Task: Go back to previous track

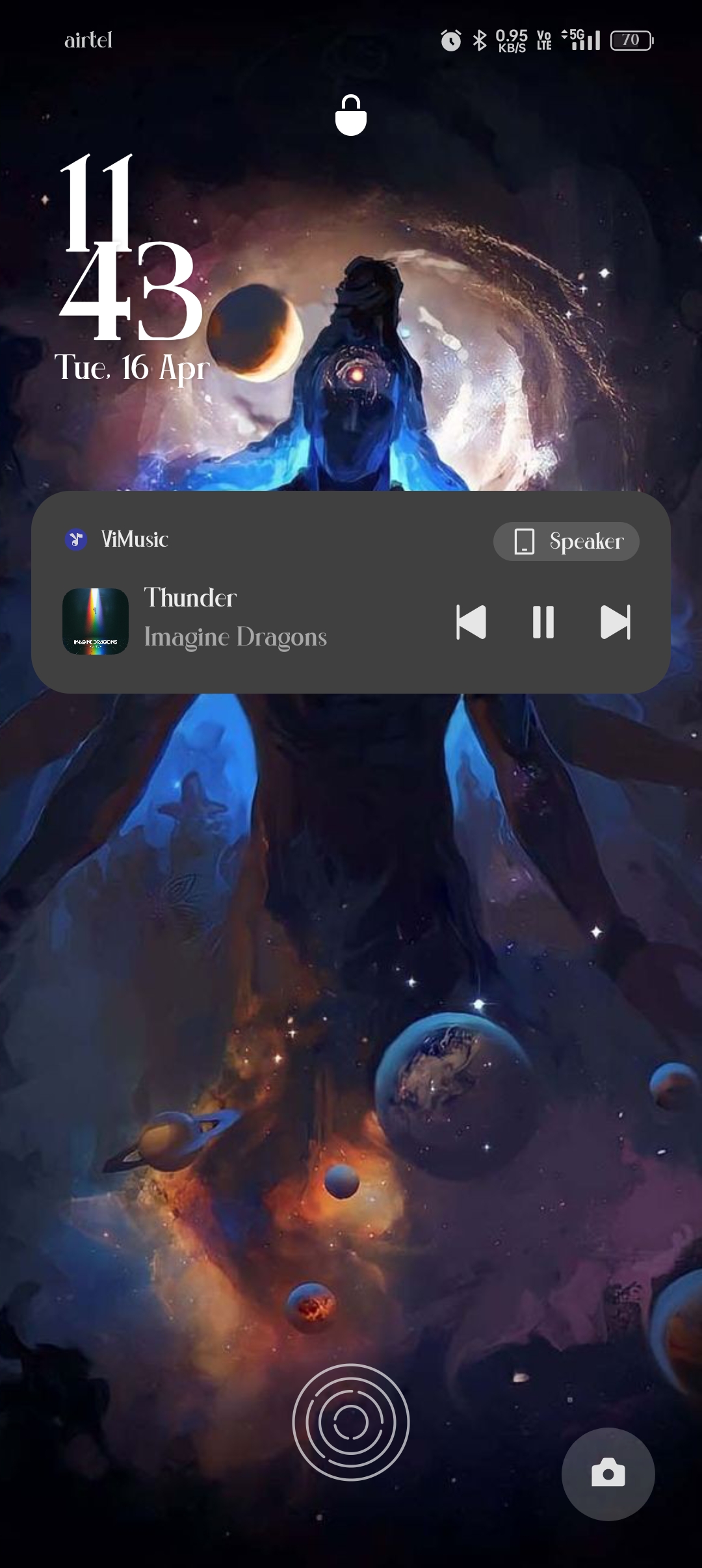Action: coord(471,622)
